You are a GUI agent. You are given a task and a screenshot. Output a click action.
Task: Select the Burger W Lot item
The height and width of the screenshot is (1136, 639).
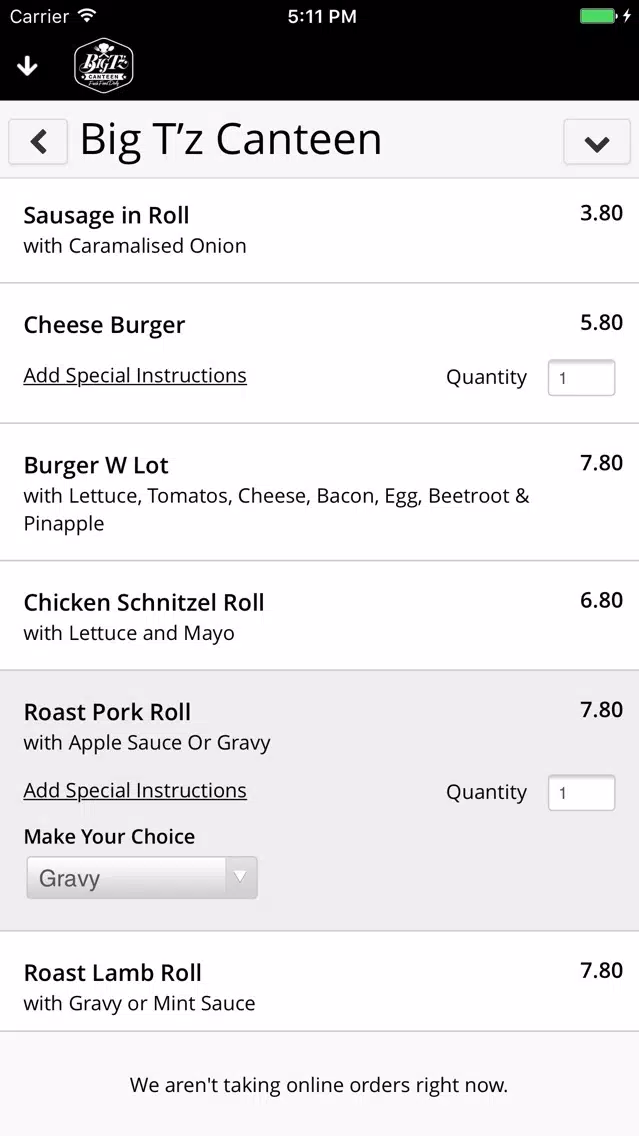click(320, 492)
